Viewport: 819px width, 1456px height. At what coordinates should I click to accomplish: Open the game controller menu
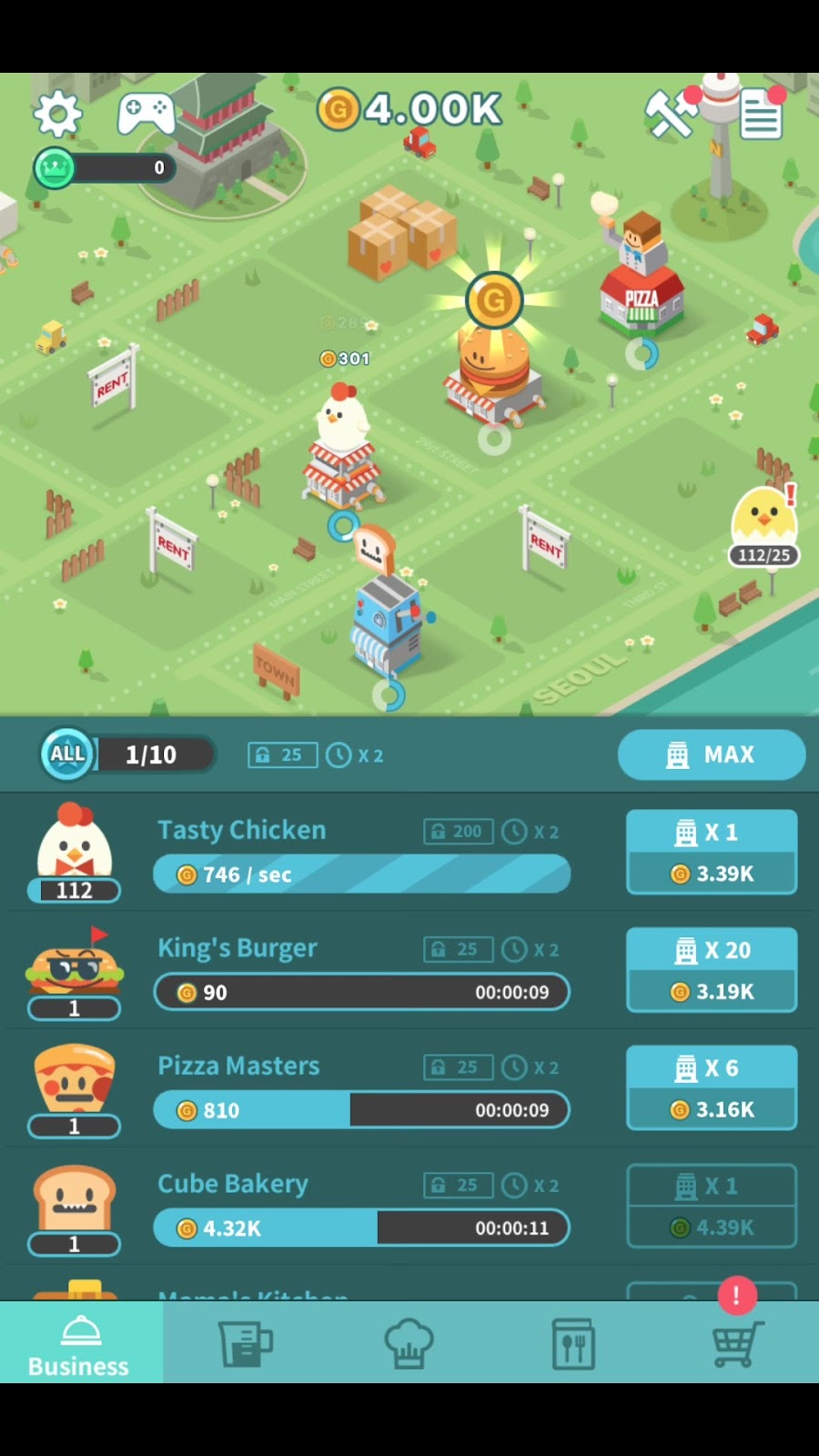tap(146, 114)
